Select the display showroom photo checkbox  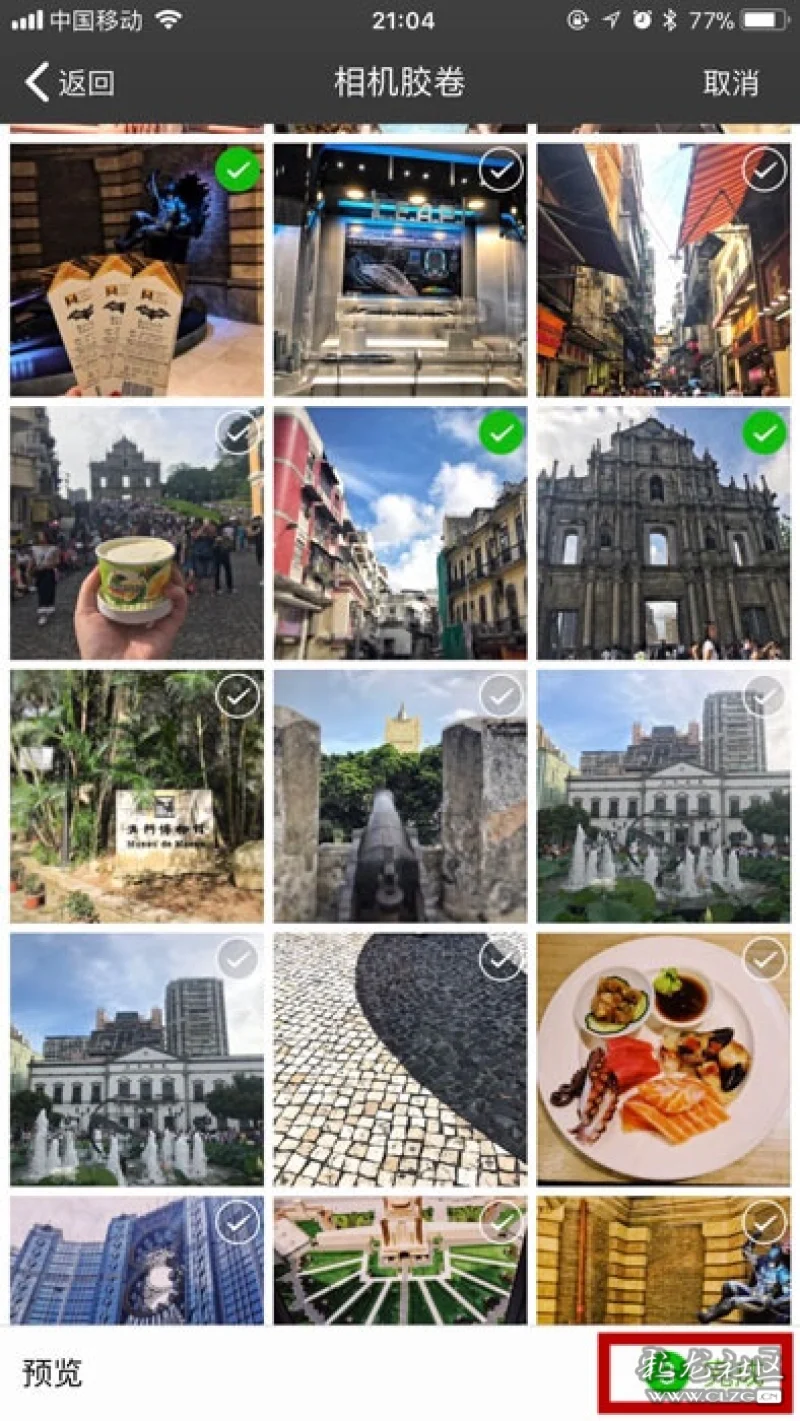501,171
